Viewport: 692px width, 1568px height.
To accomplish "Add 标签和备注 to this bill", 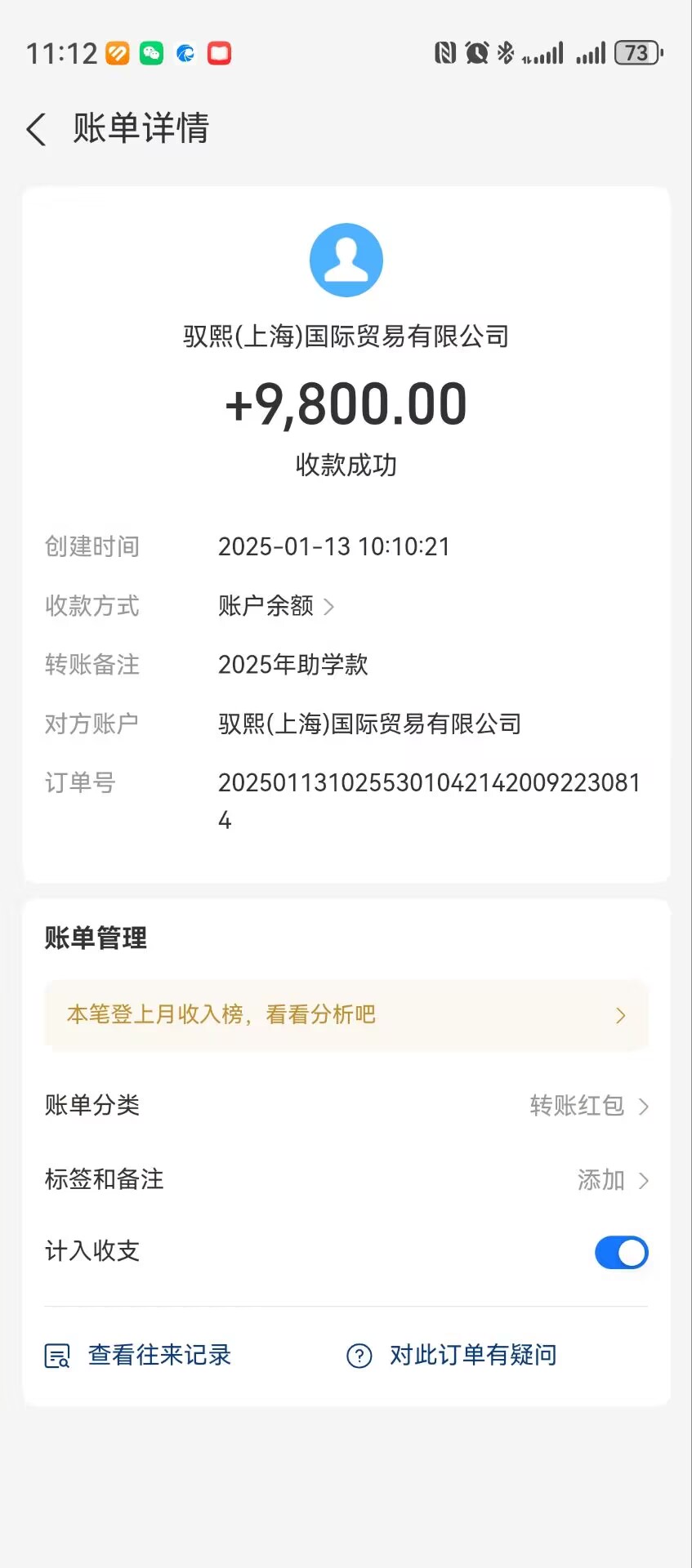I will point(611,1180).
